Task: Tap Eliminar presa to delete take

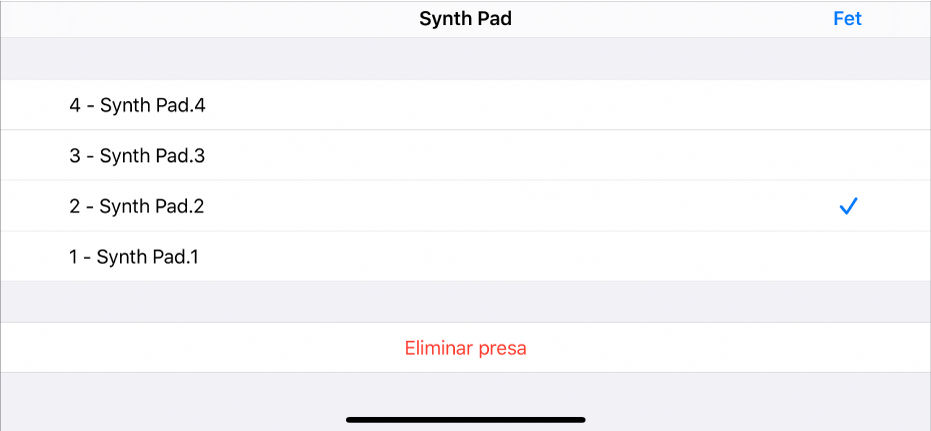Action: pos(465,348)
